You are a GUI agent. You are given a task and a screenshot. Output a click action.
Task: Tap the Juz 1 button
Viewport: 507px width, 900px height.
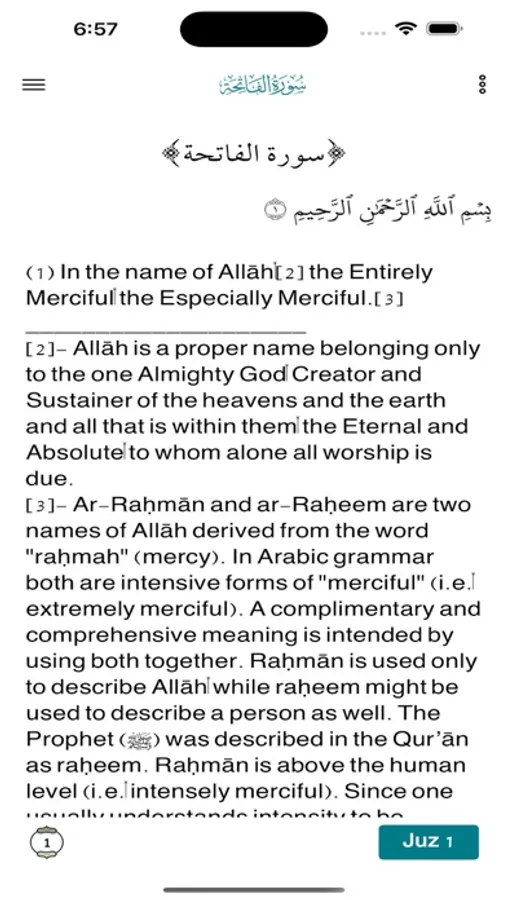428,842
